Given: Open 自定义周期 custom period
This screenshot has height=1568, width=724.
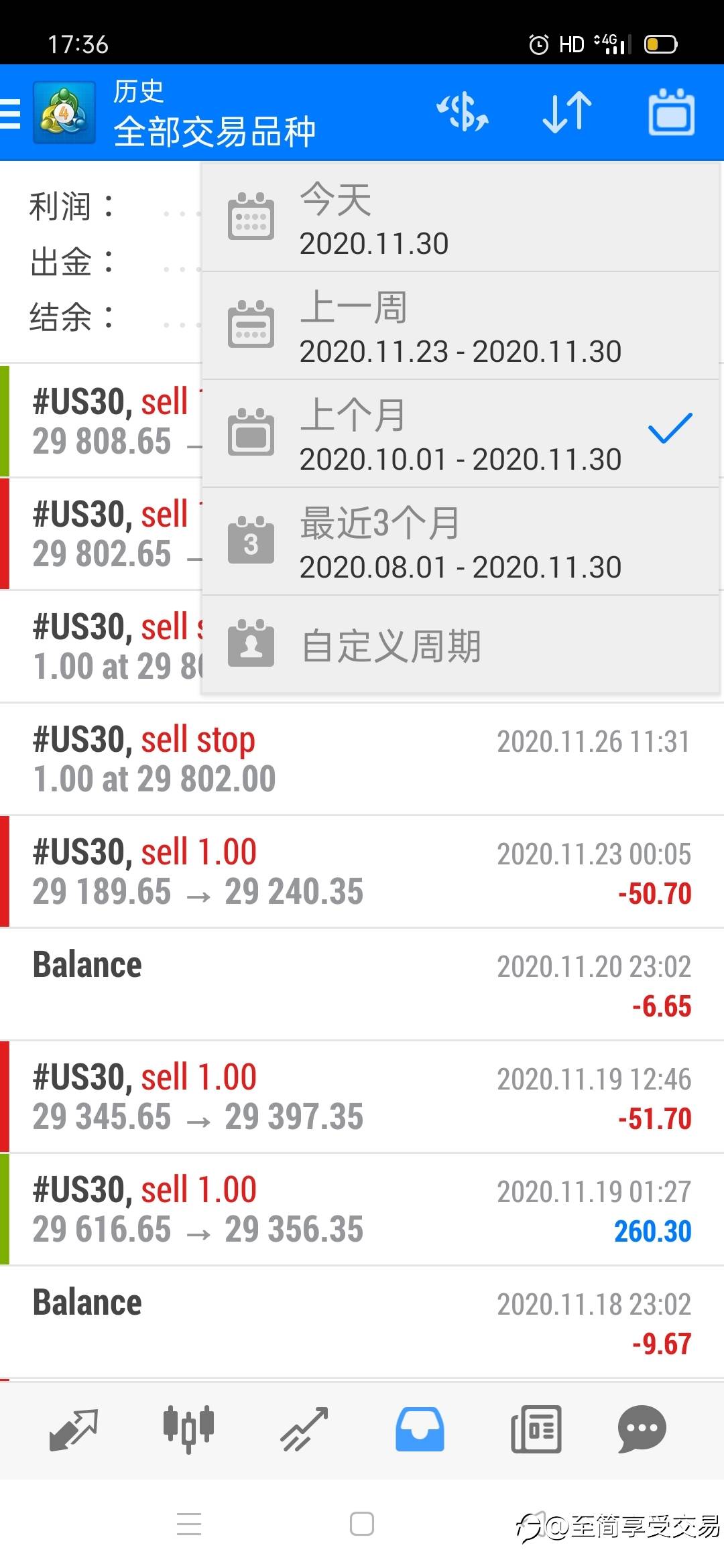Looking at the screenshot, I should pos(460,645).
